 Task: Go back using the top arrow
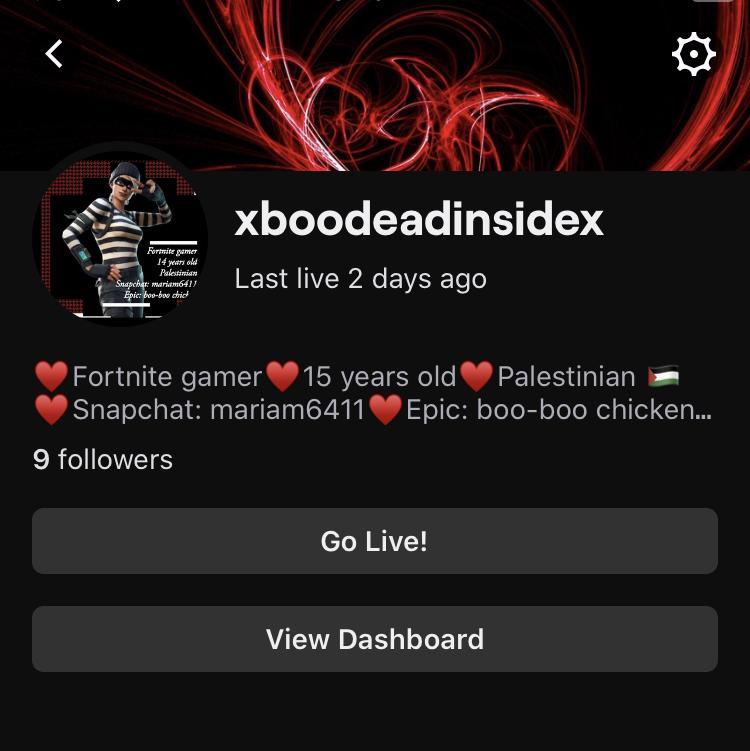click(55, 54)
